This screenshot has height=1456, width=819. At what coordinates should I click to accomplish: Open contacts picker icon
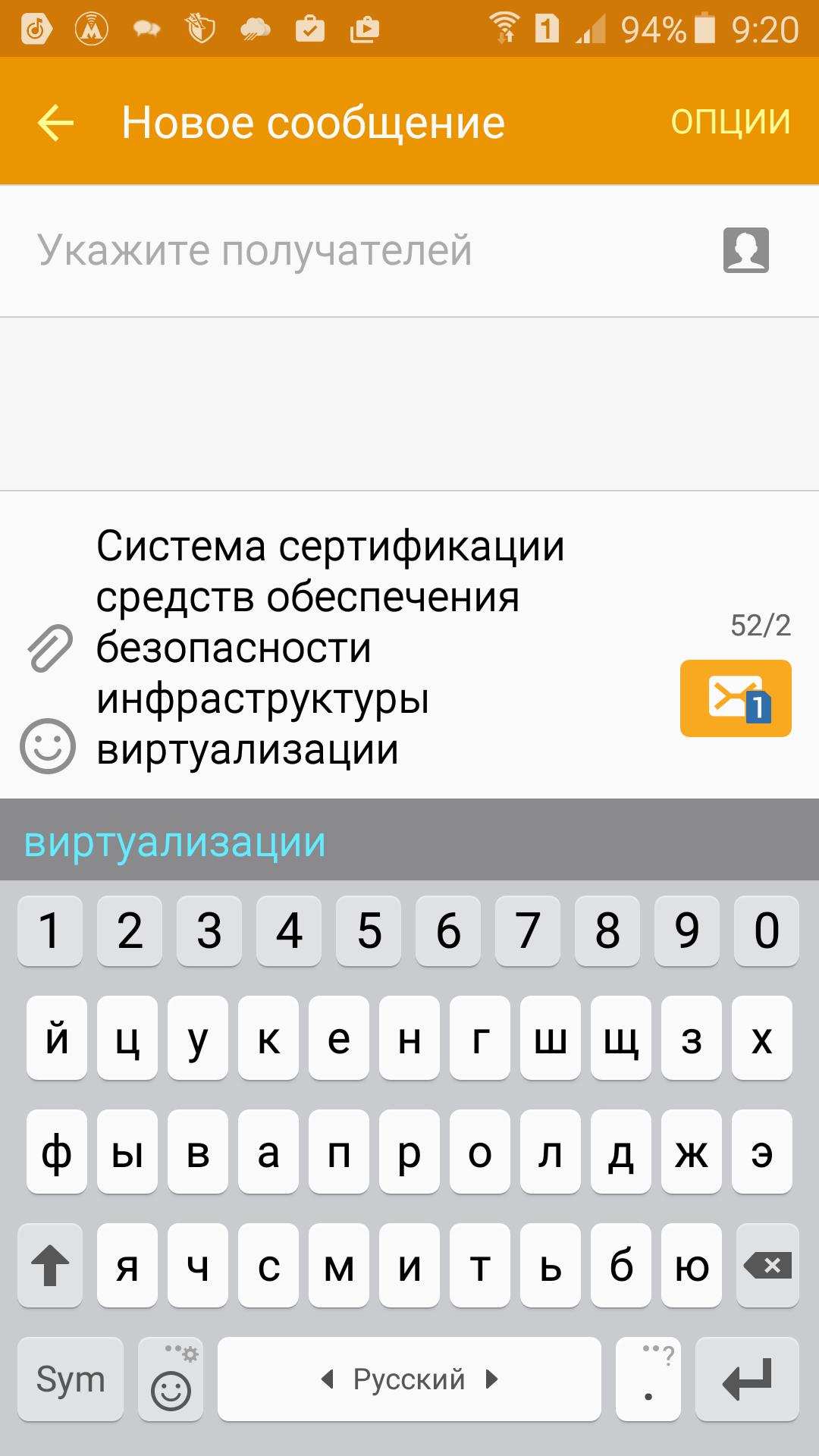click(745, 250)
